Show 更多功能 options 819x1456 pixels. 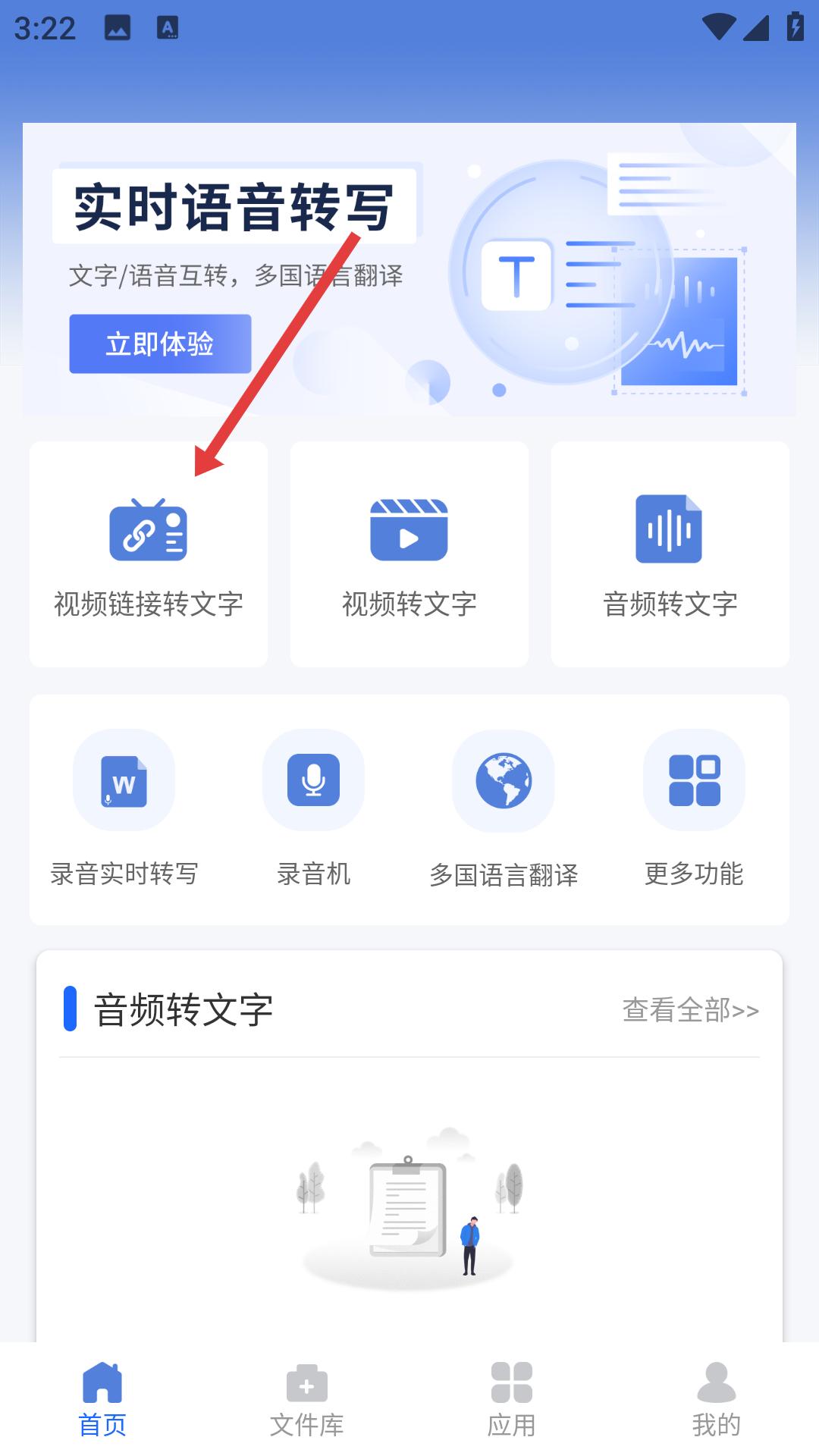click(694, 808)
